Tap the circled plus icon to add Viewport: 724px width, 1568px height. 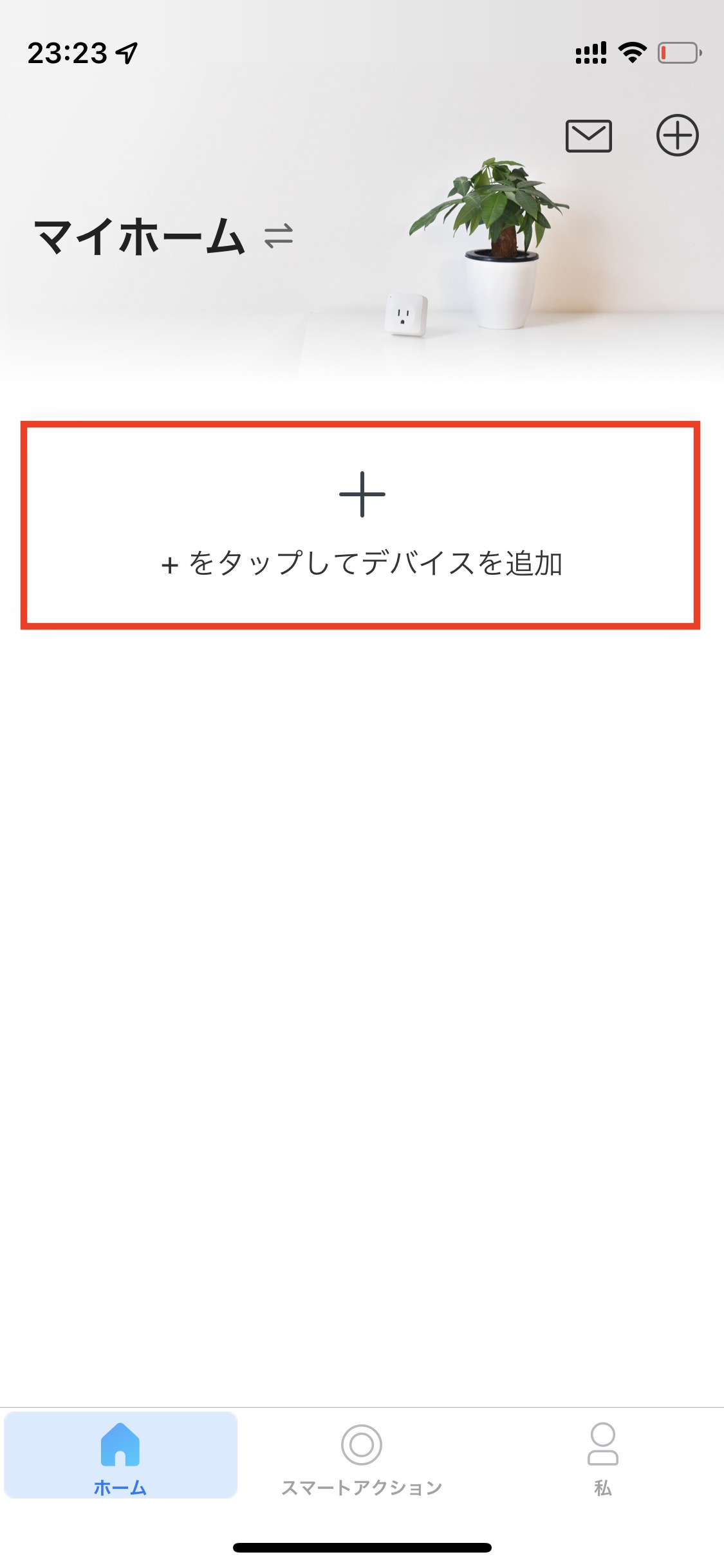(x=677, y=136)
